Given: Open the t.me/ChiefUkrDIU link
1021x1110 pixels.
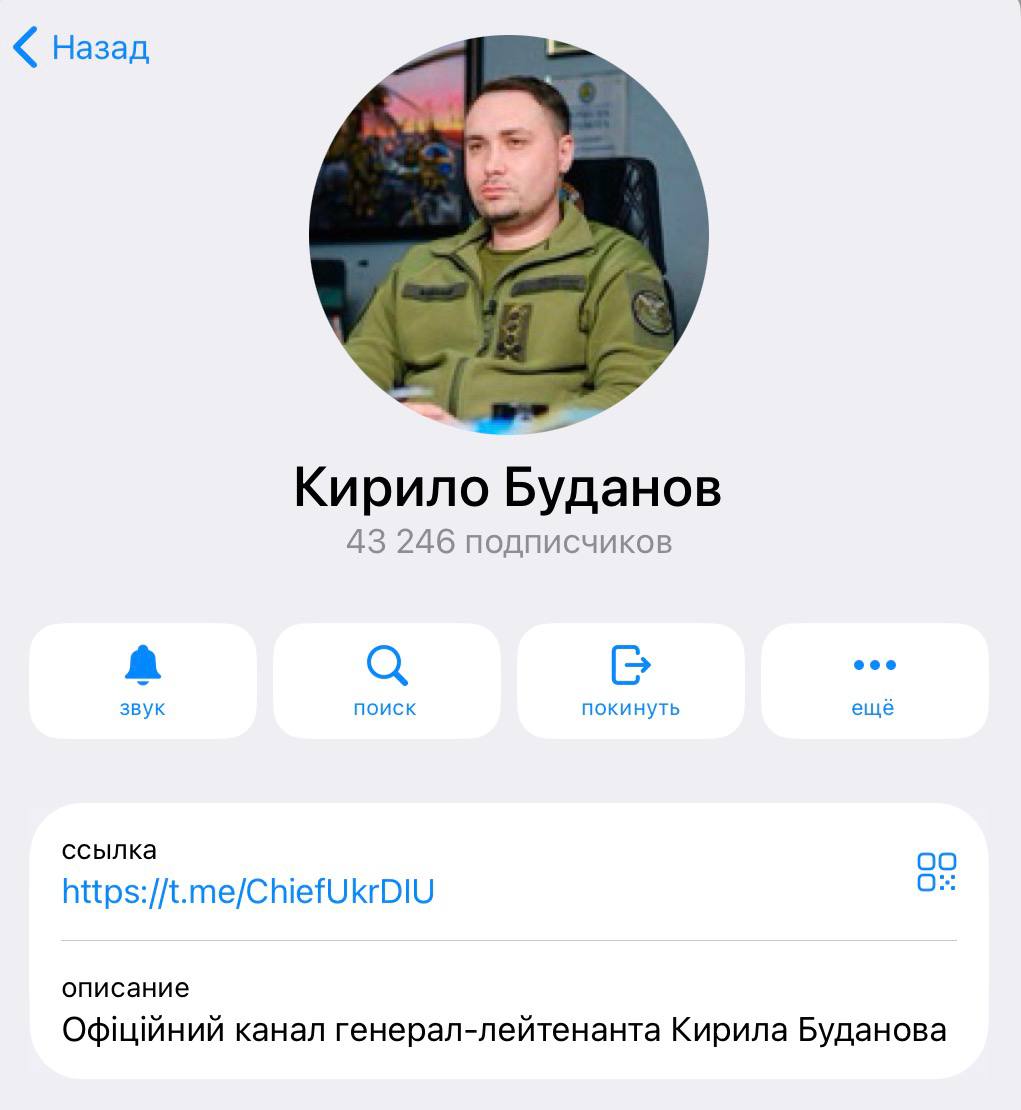Looking at the screenshot, I should (248, 891).
